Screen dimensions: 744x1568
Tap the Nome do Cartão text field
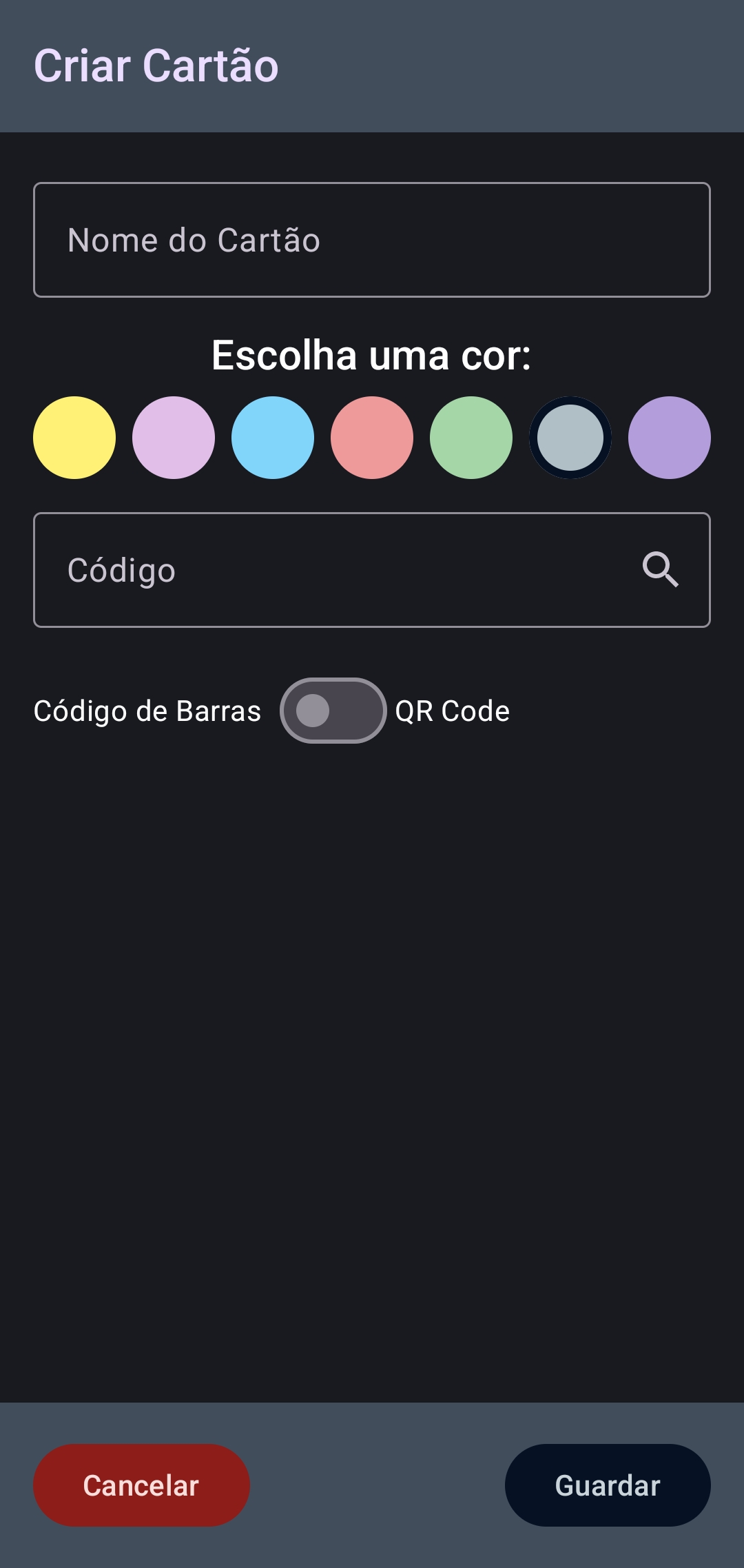pos(372,240)
